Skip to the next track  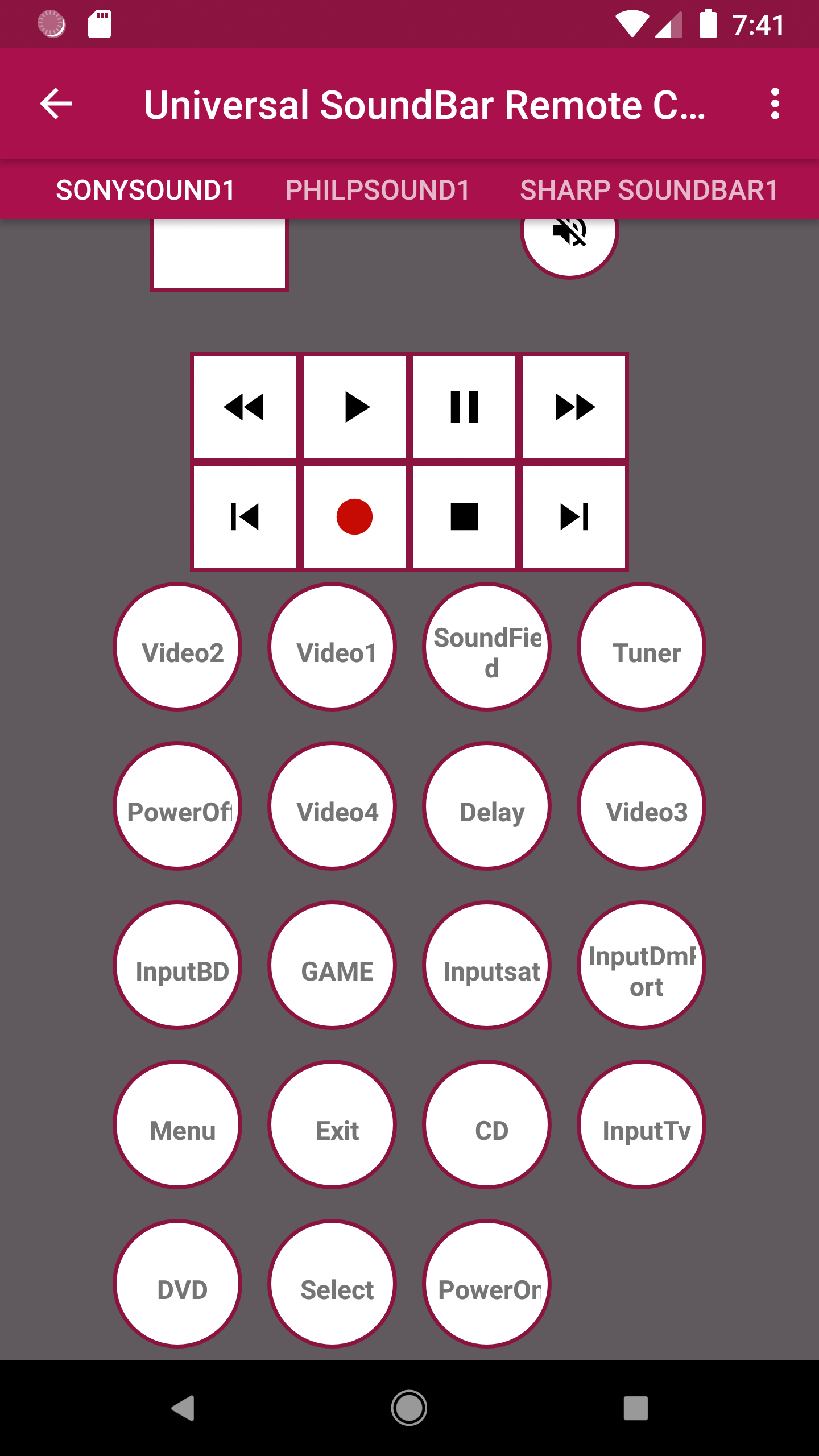tap(574, 516)
